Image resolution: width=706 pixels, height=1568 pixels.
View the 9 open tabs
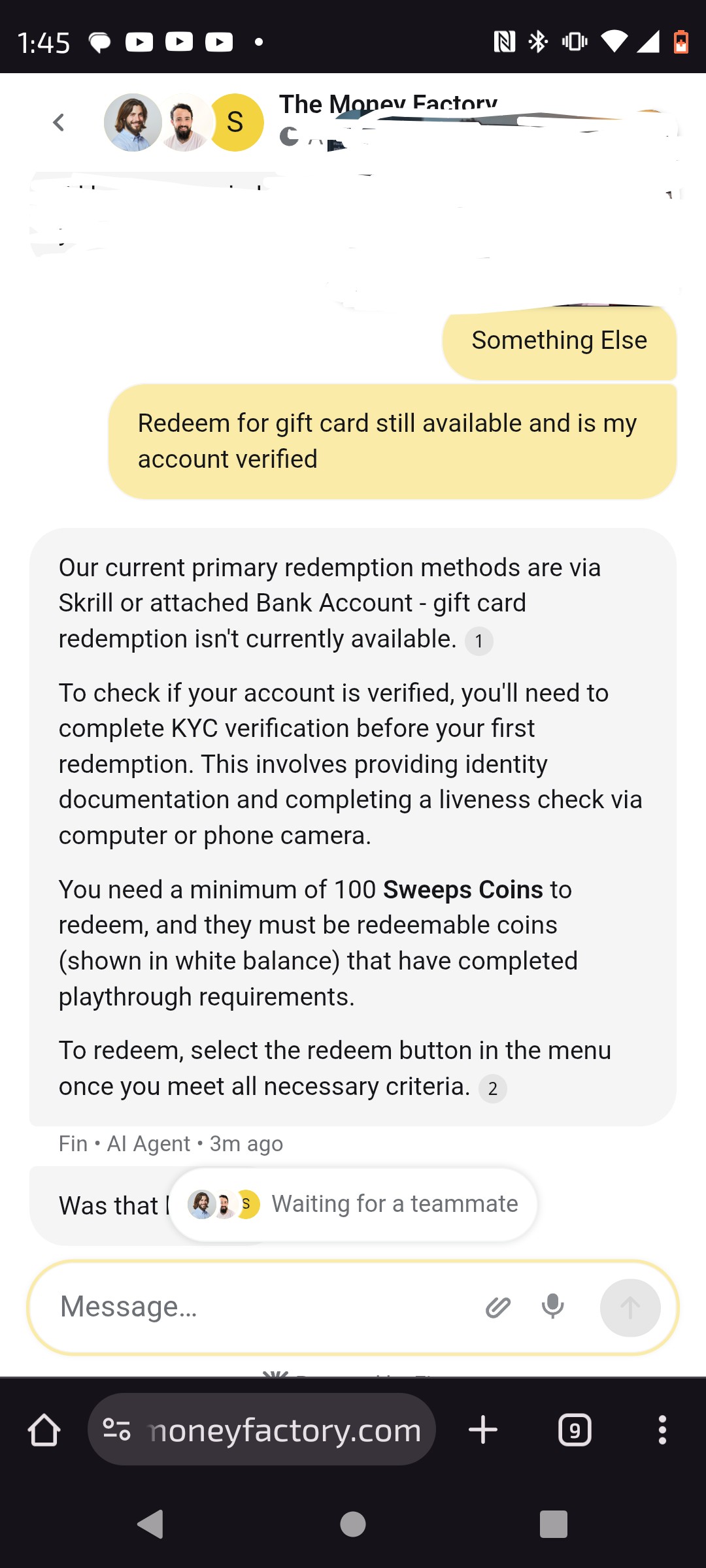coord(575,1430)
